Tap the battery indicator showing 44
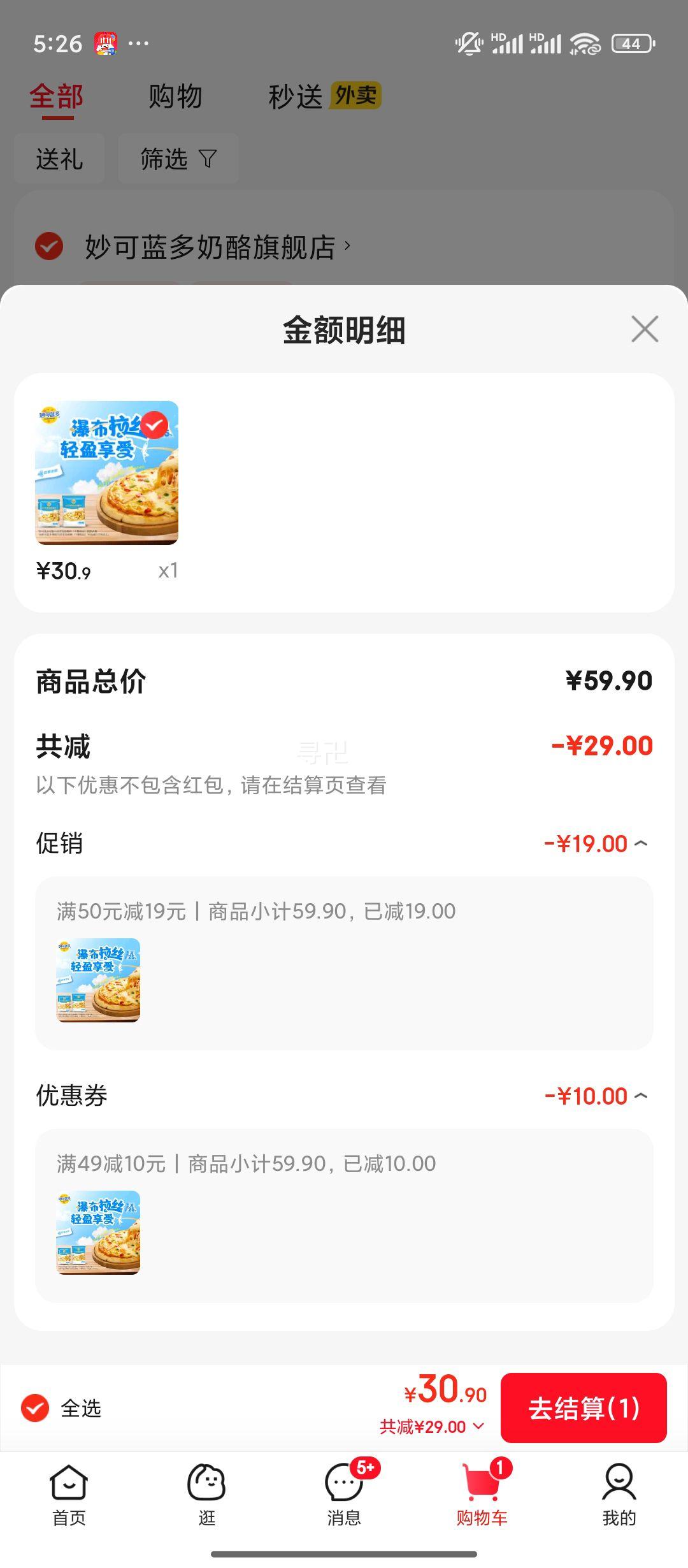This screenshot has height=1568, width=688. pos(632,43)
